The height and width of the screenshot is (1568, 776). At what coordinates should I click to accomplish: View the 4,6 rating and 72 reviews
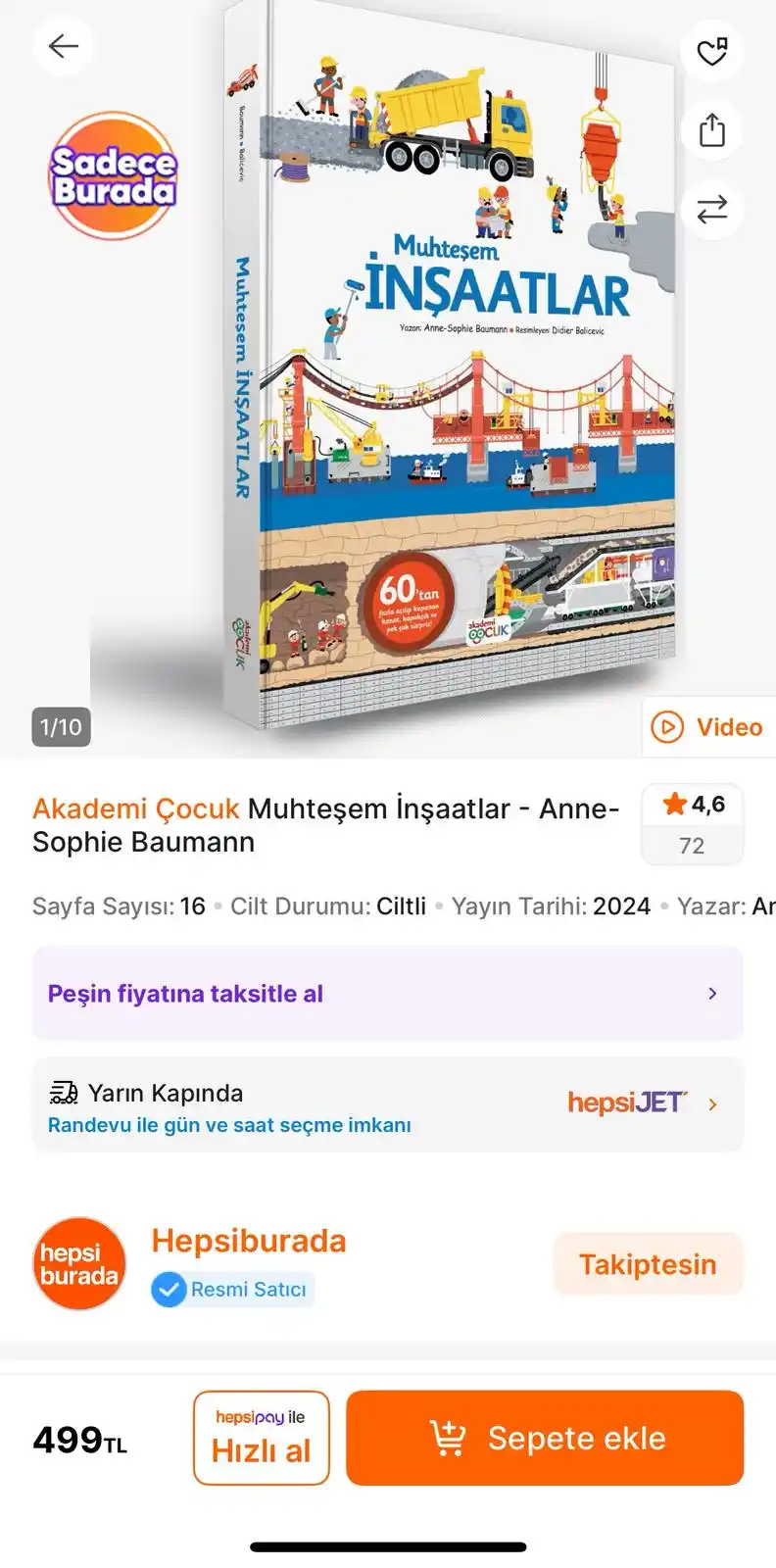[693, 824]
